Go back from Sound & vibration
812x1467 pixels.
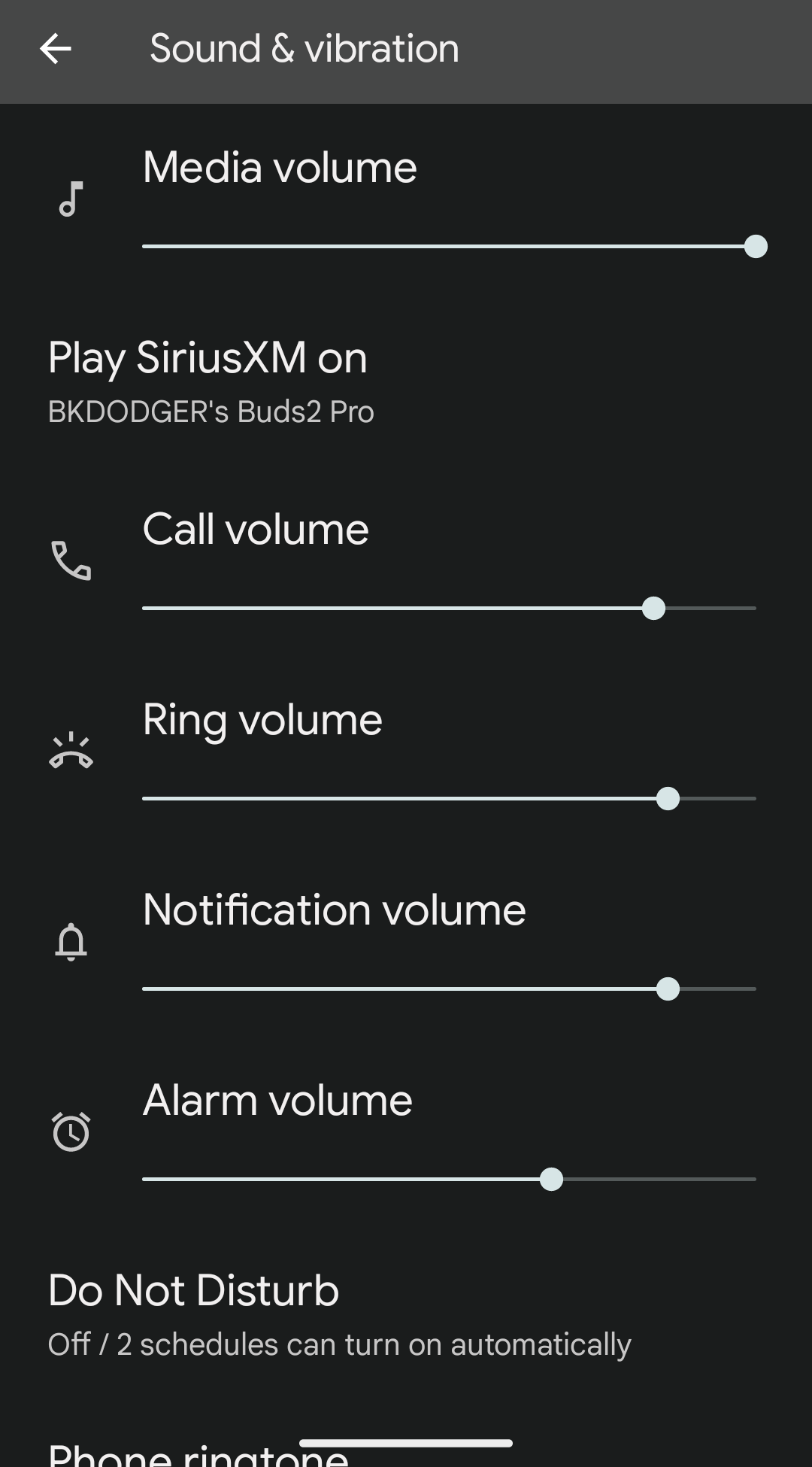click(56, 50)
